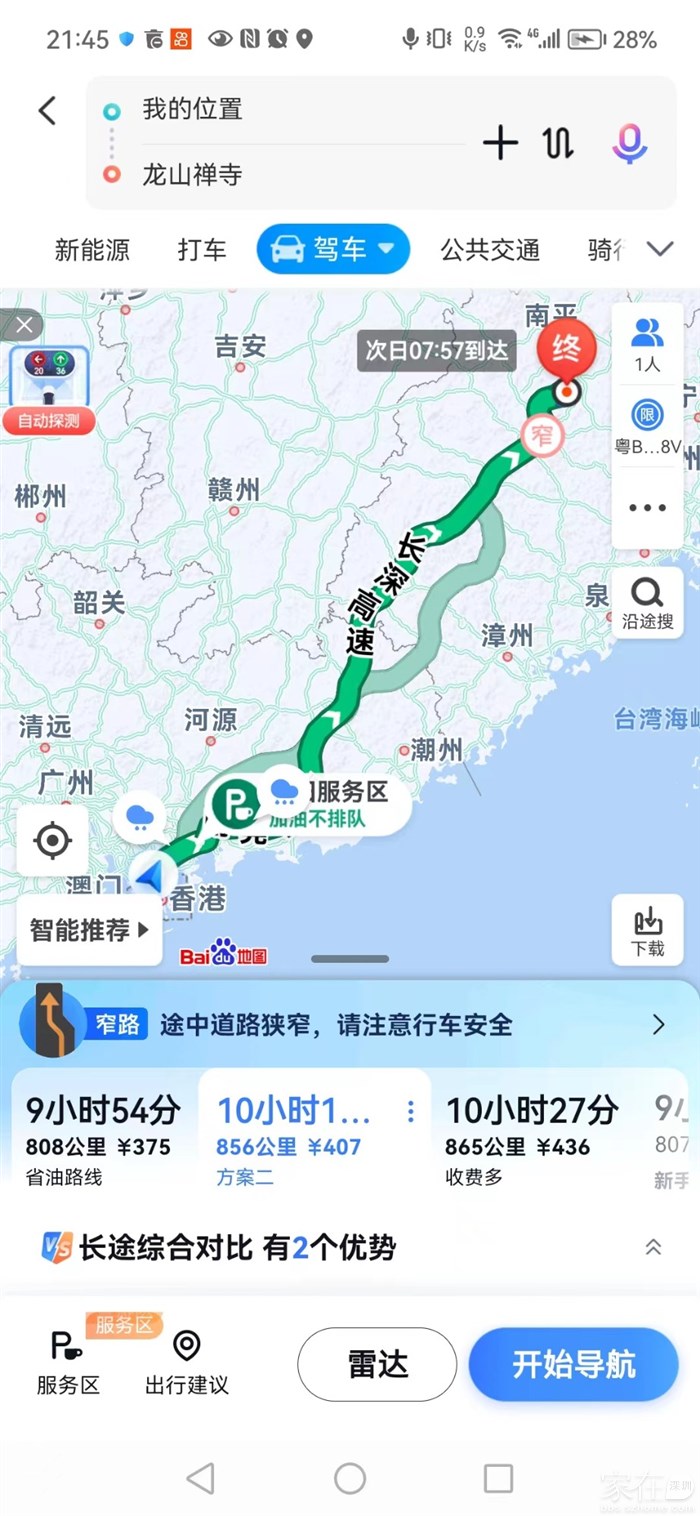700x1516 pixels.
Task: Expand more travel modes
Action: (660, 250)
